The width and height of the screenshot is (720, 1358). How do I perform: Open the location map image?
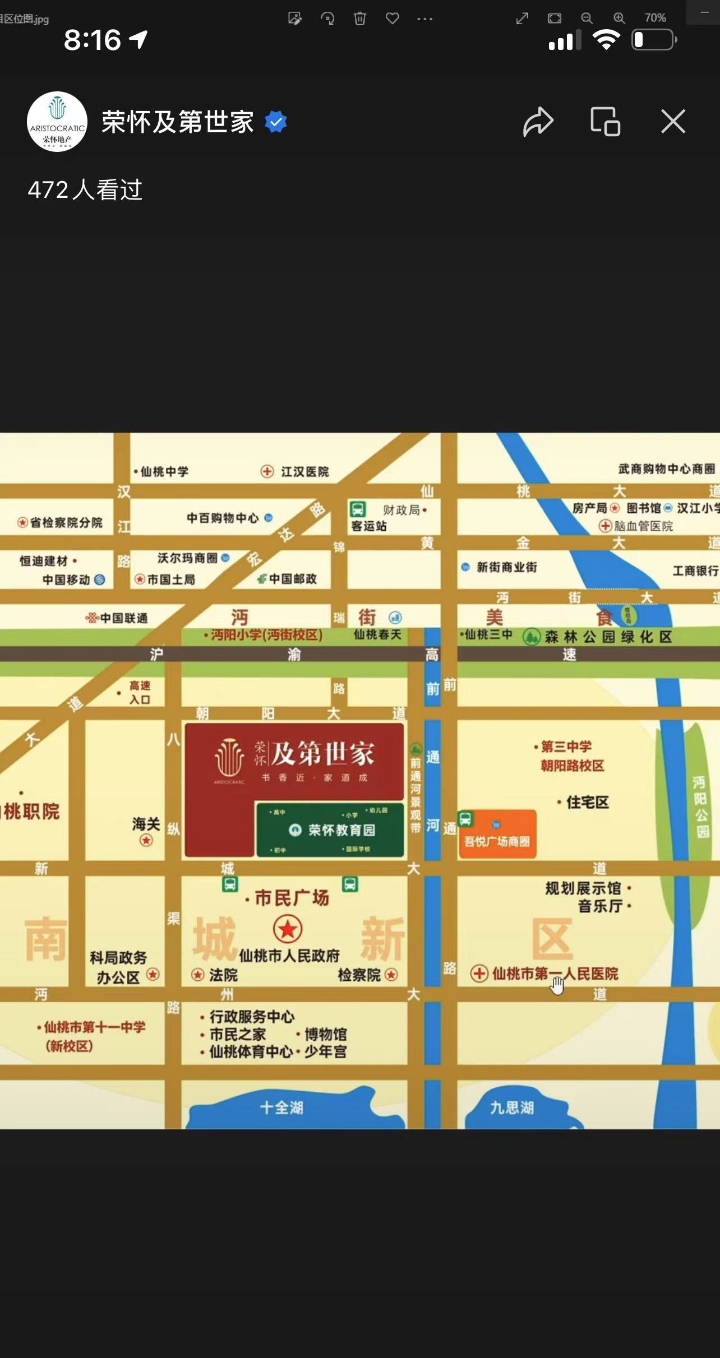click(x=360, y=780)
